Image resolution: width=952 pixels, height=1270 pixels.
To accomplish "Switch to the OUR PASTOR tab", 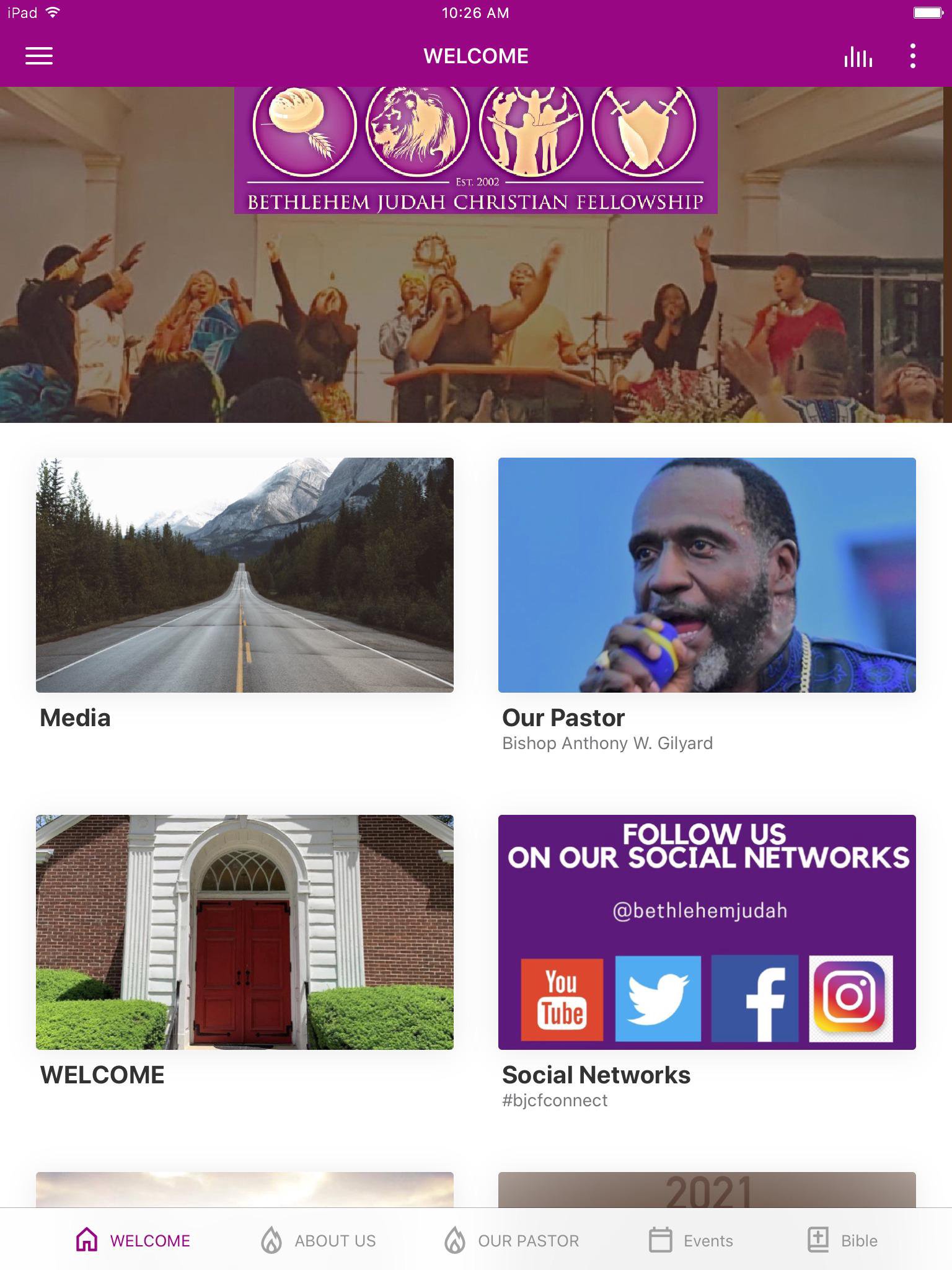I will click(x=511, y=1241).
